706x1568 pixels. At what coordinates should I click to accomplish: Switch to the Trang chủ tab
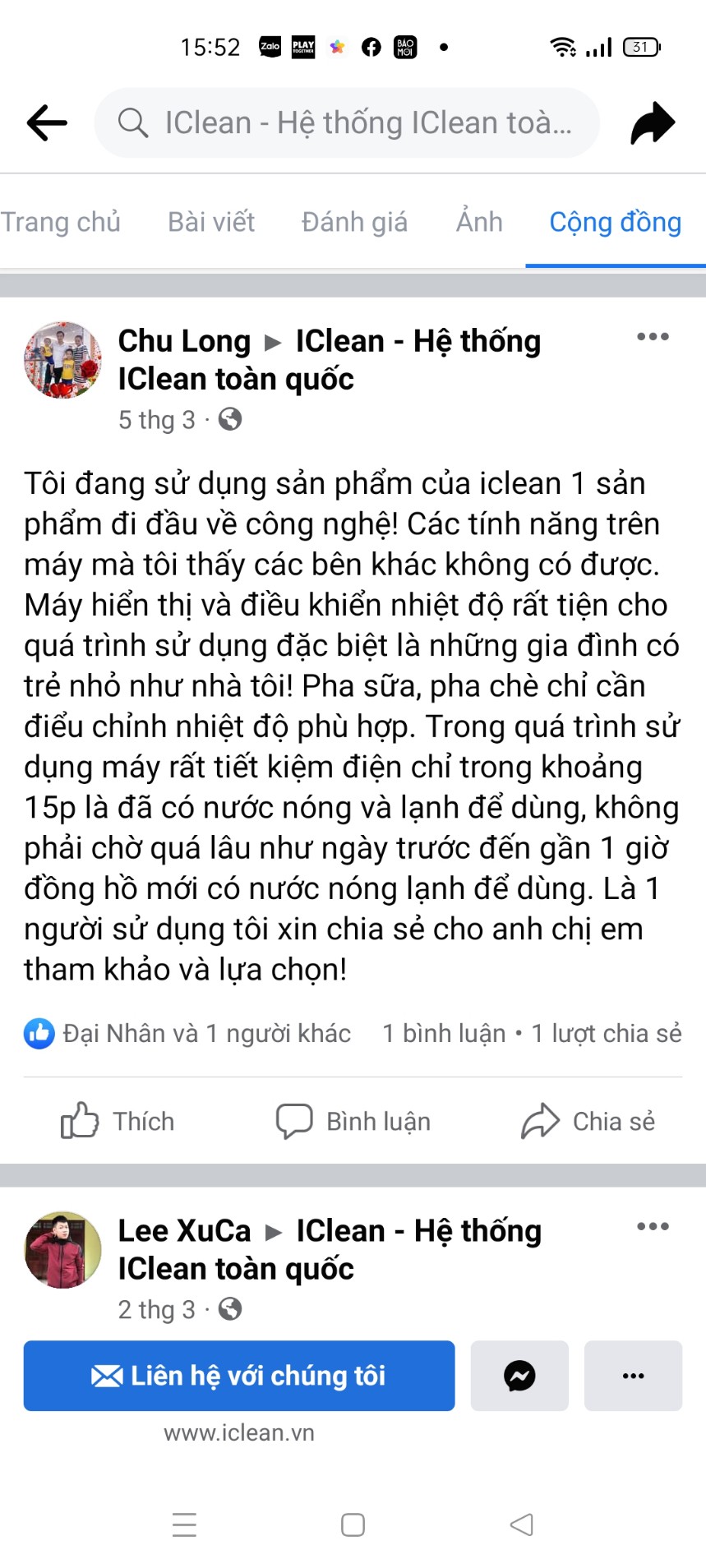click(x=60, y=222)
